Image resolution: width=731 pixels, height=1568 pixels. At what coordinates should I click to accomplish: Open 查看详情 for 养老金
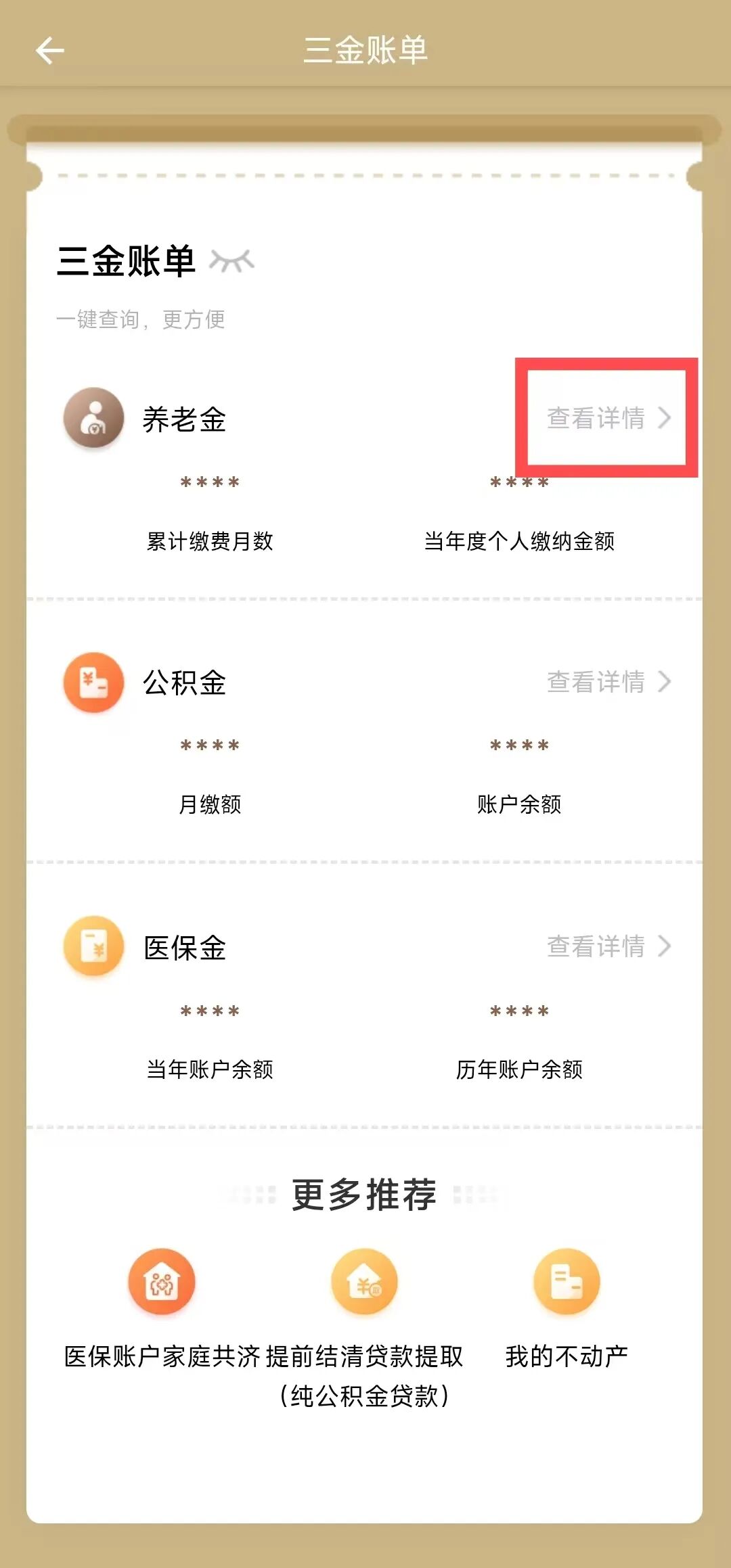point(608,418)
